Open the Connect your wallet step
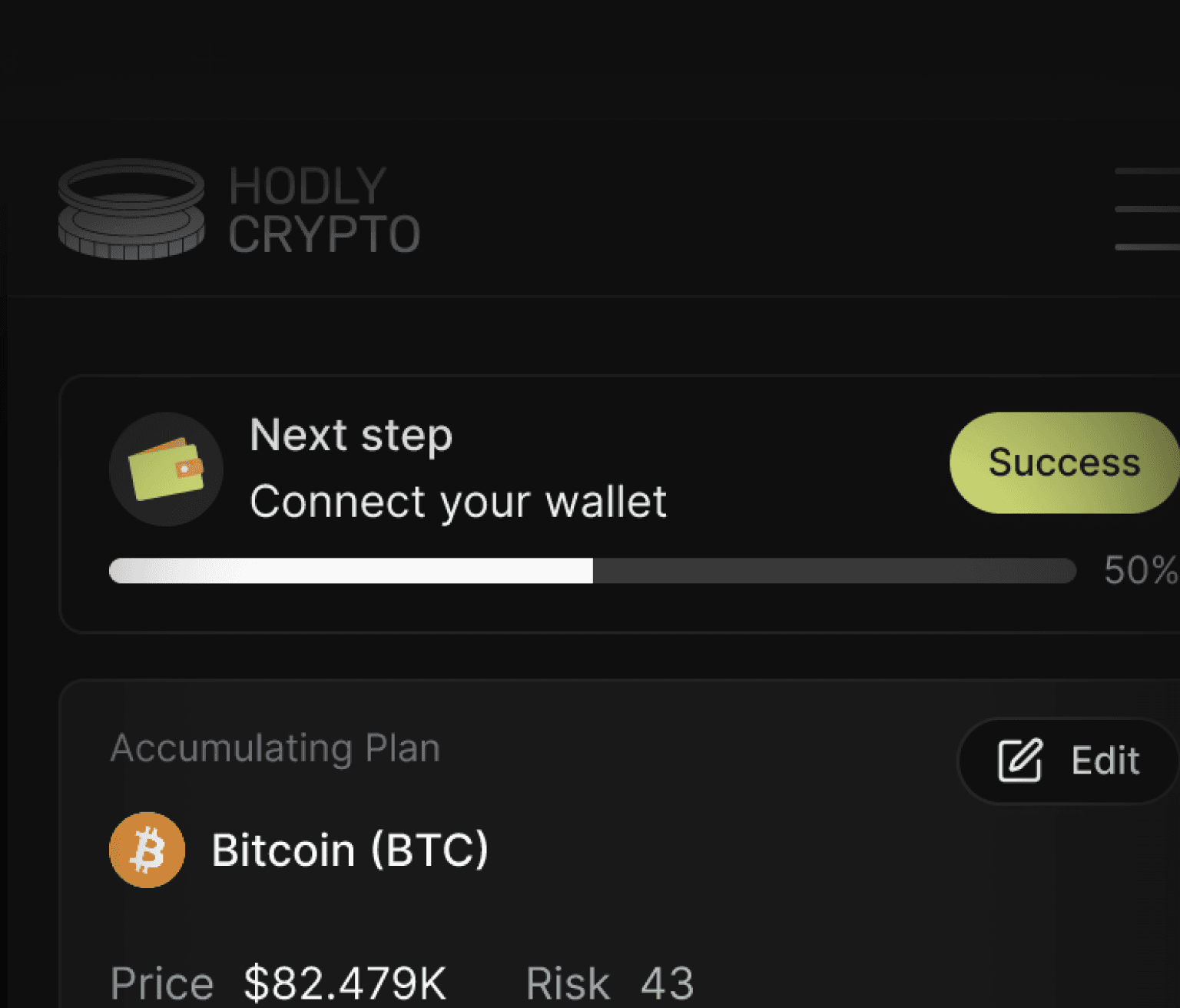This screenshot has width=1180, height=1008. [458, 501]
